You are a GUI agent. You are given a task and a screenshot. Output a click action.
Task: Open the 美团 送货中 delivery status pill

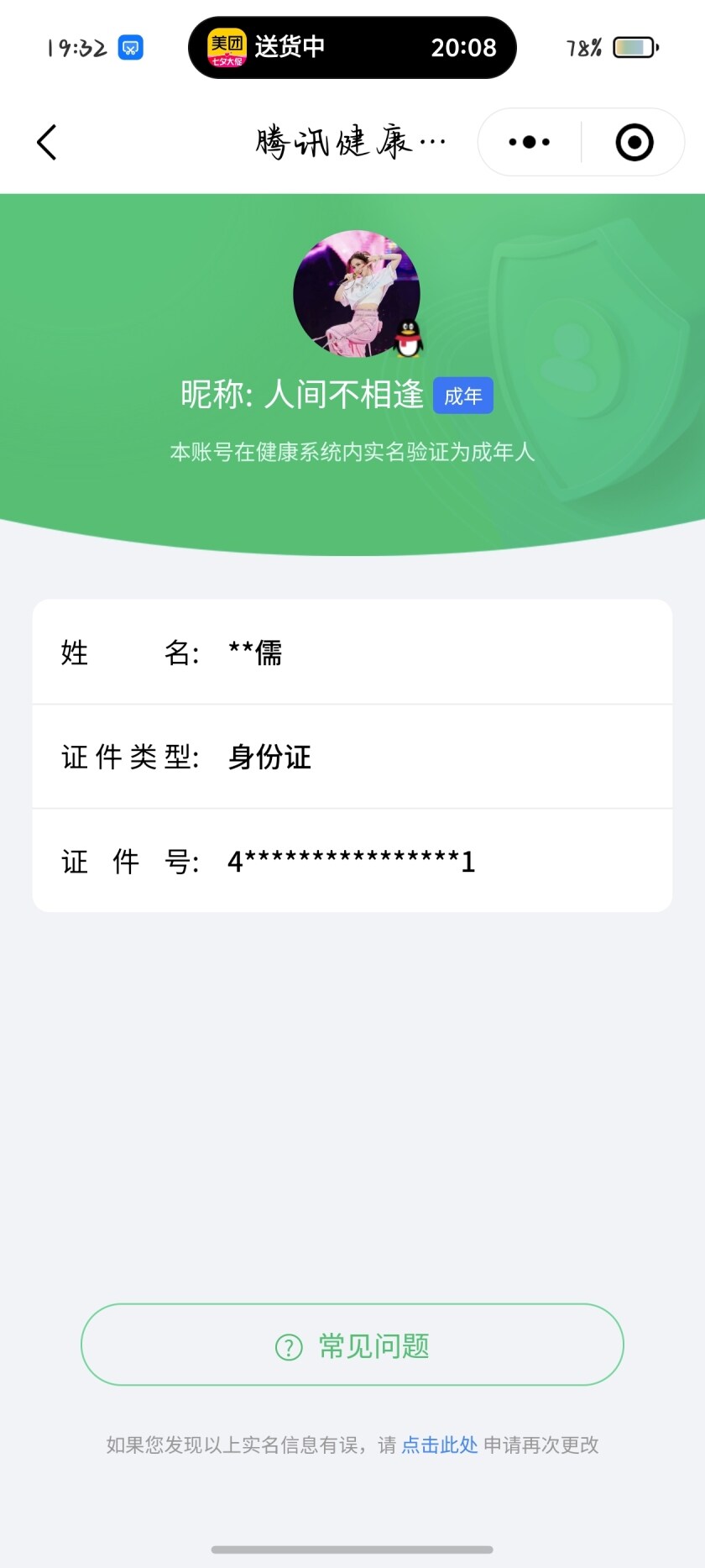click(352, 48)
